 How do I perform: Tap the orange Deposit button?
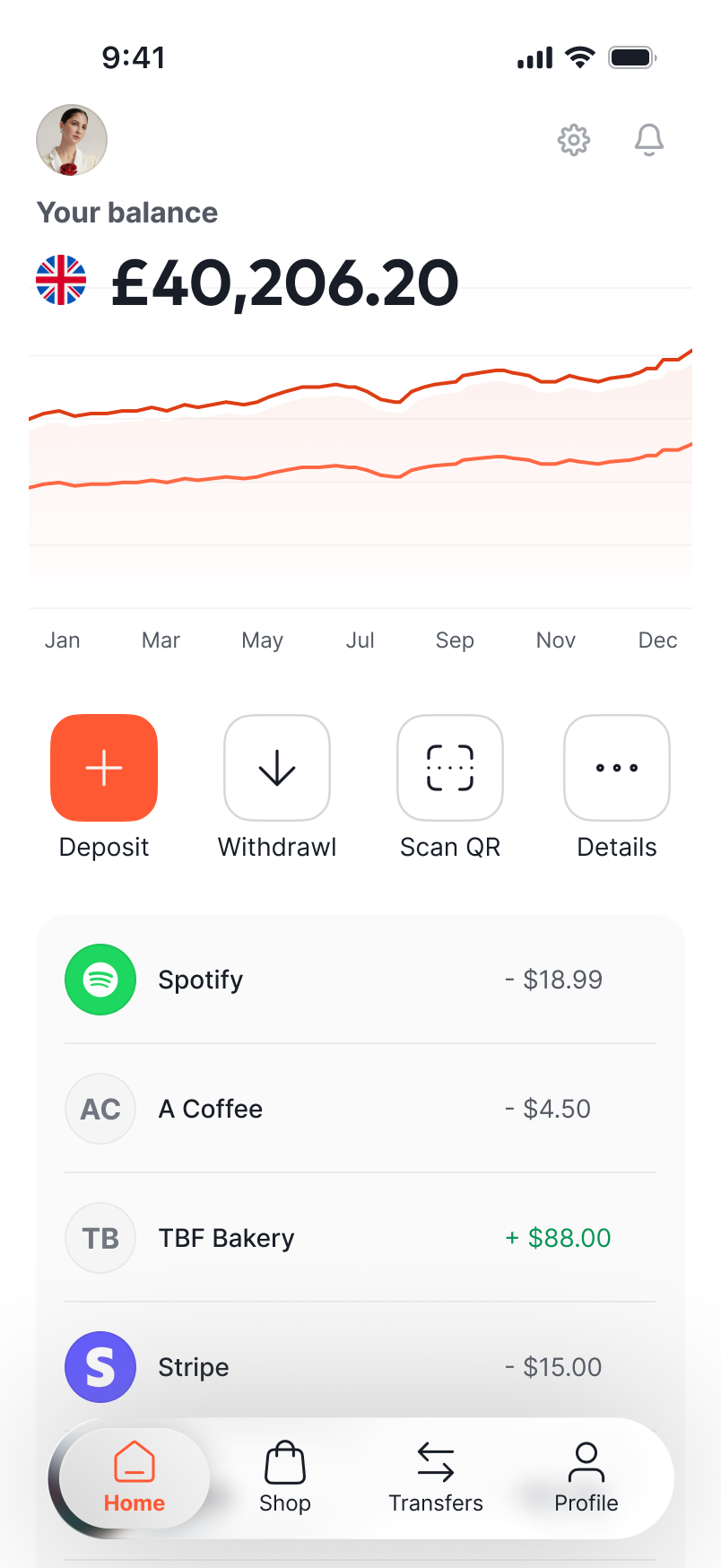click(104, 768)
